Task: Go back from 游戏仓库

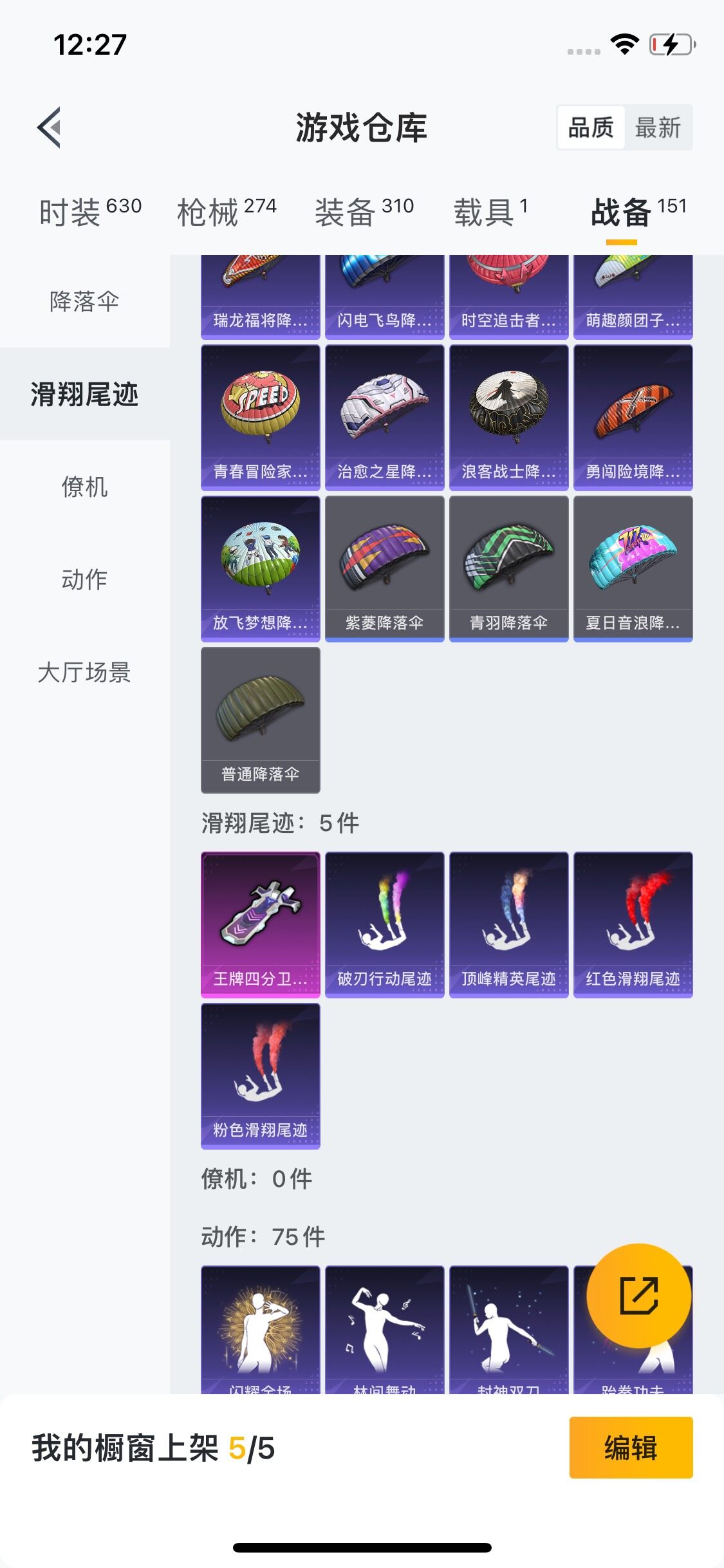Action: tap(50, 127)
